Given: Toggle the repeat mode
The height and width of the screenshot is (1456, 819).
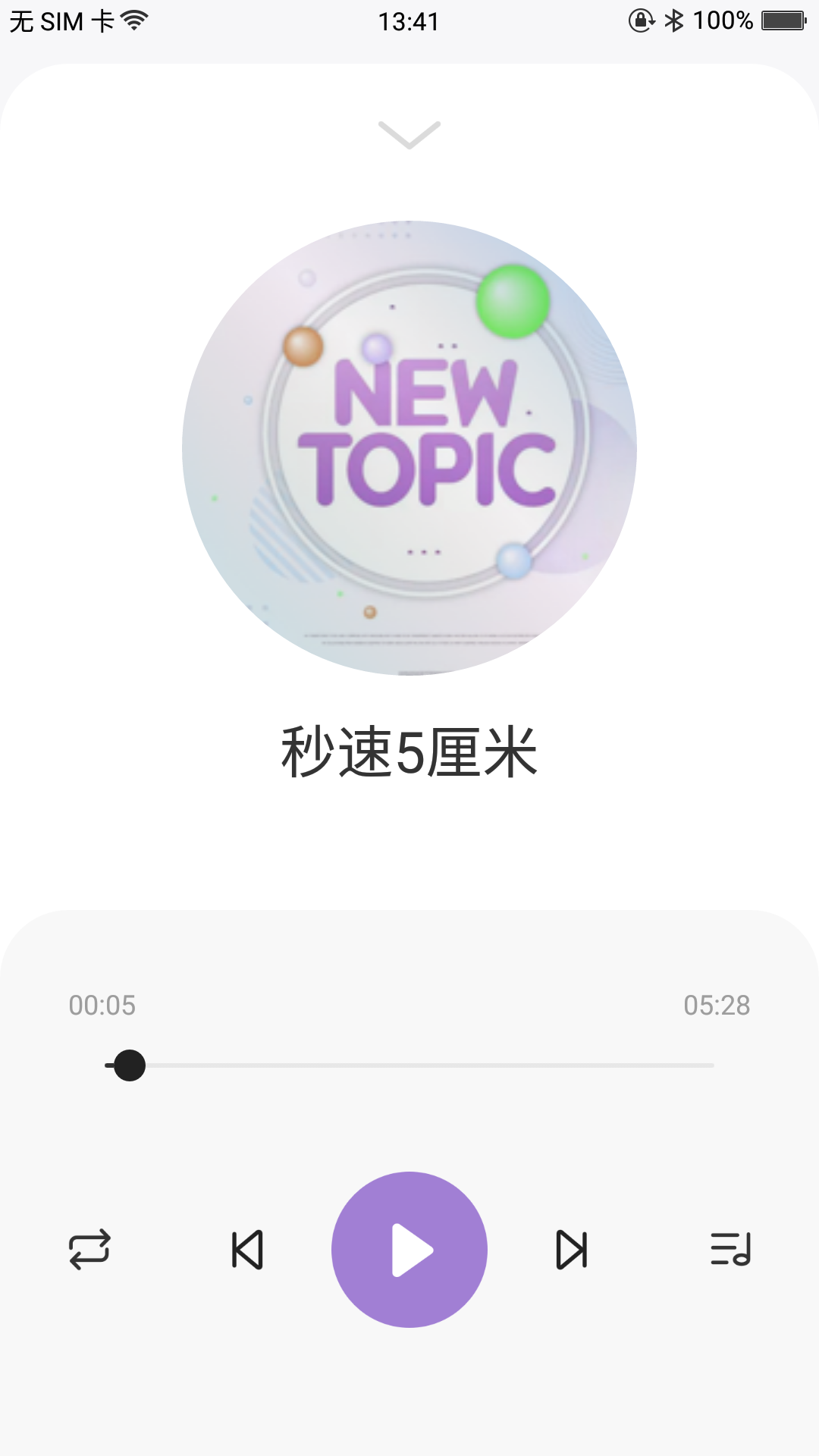Looking at the screenshot, I should pos(89,1249).
